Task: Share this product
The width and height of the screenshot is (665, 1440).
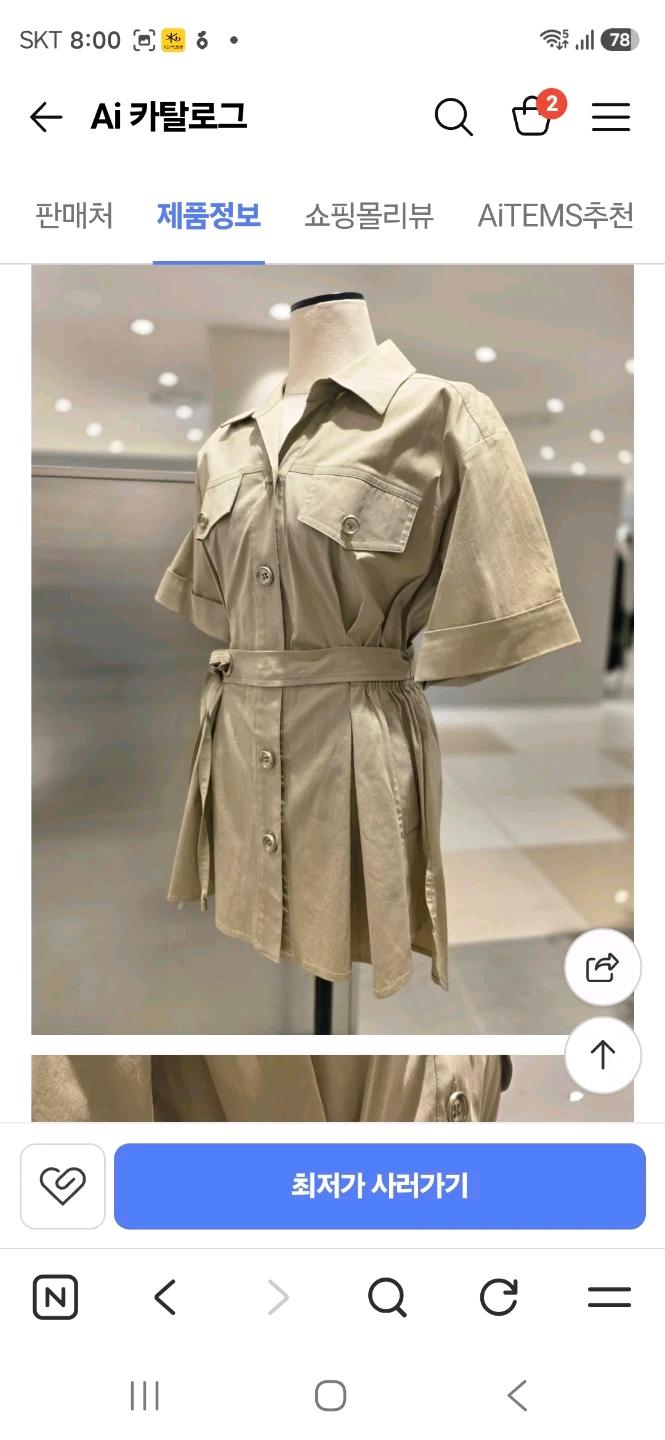Action: [602, 967]
